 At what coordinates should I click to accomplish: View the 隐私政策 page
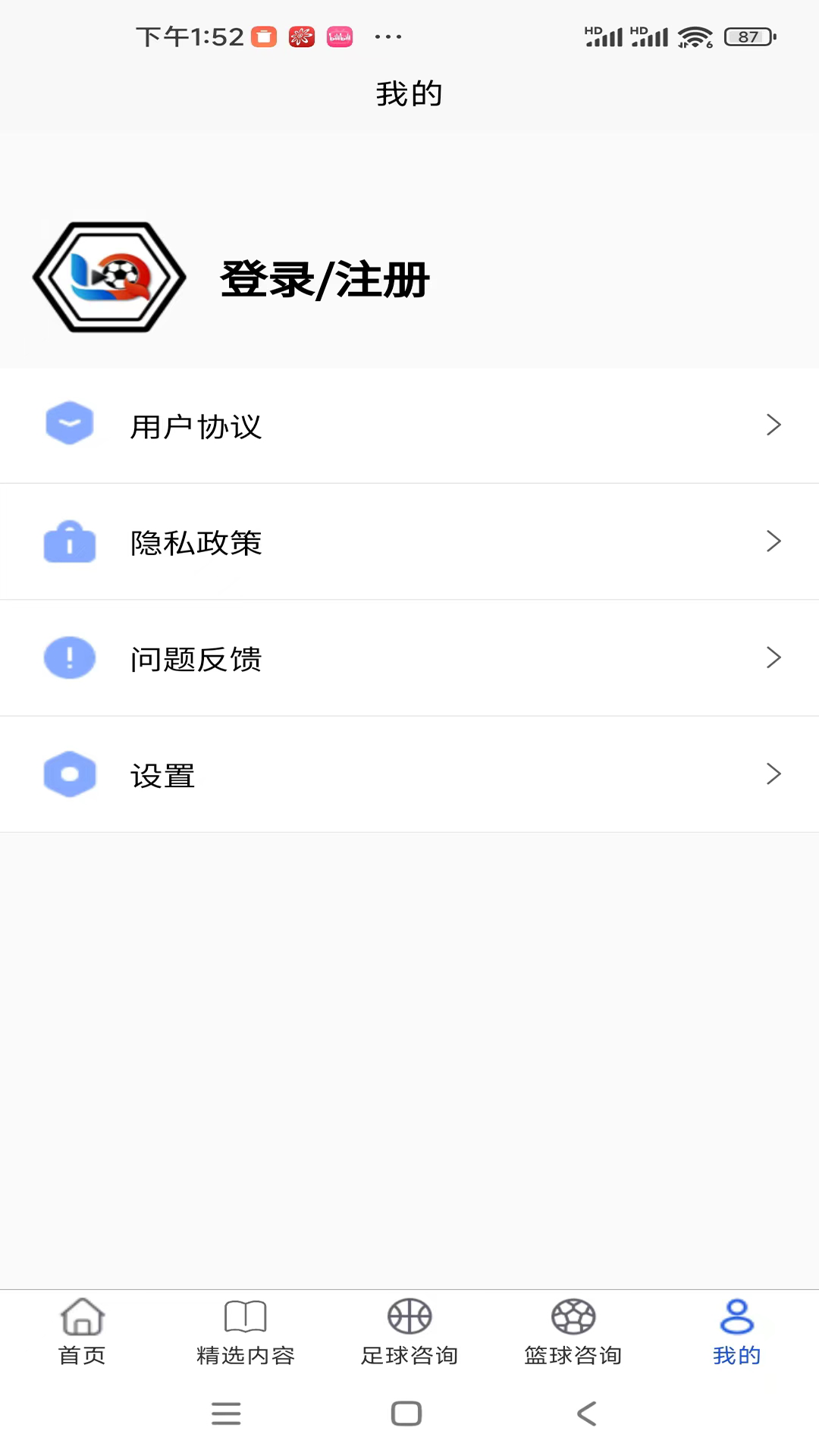(x=409, y=542)
